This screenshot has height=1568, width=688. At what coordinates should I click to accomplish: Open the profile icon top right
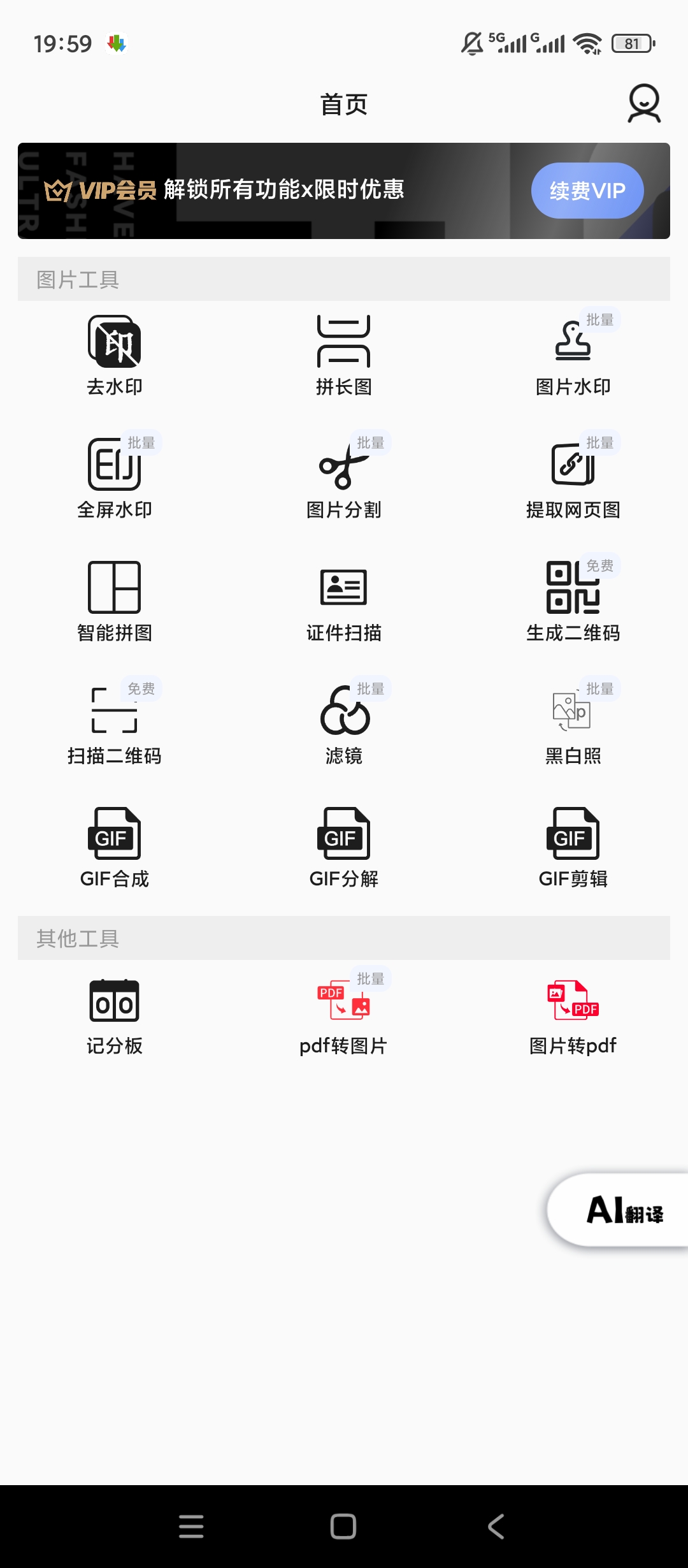tap(644, 104)
